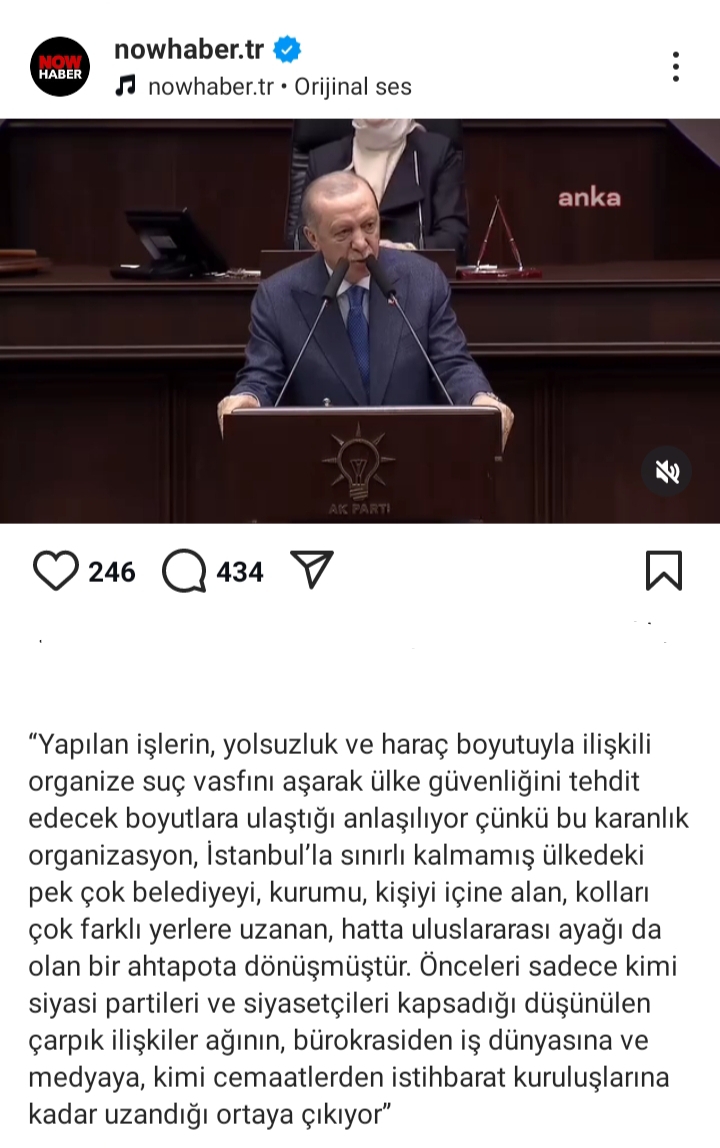Open the nowhaber.tr profile picture
The width and height of the screenshot is (720, 1148).
point(59,66)
